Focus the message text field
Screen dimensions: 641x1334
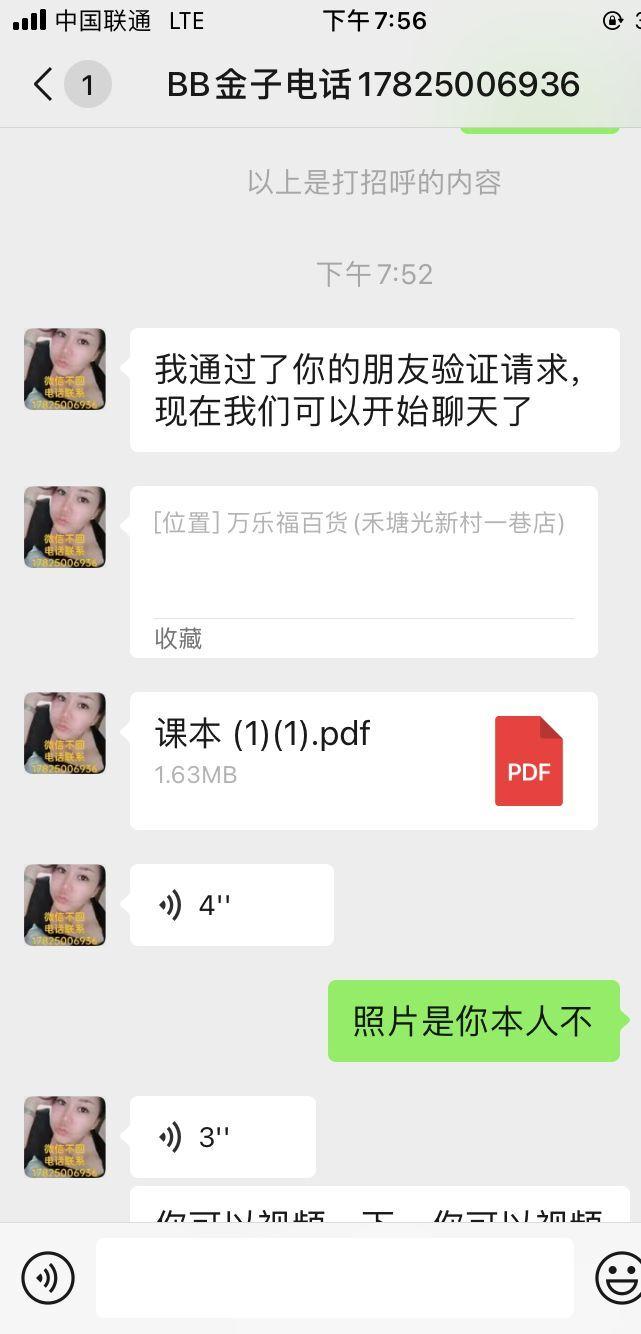coord(334,1277)
